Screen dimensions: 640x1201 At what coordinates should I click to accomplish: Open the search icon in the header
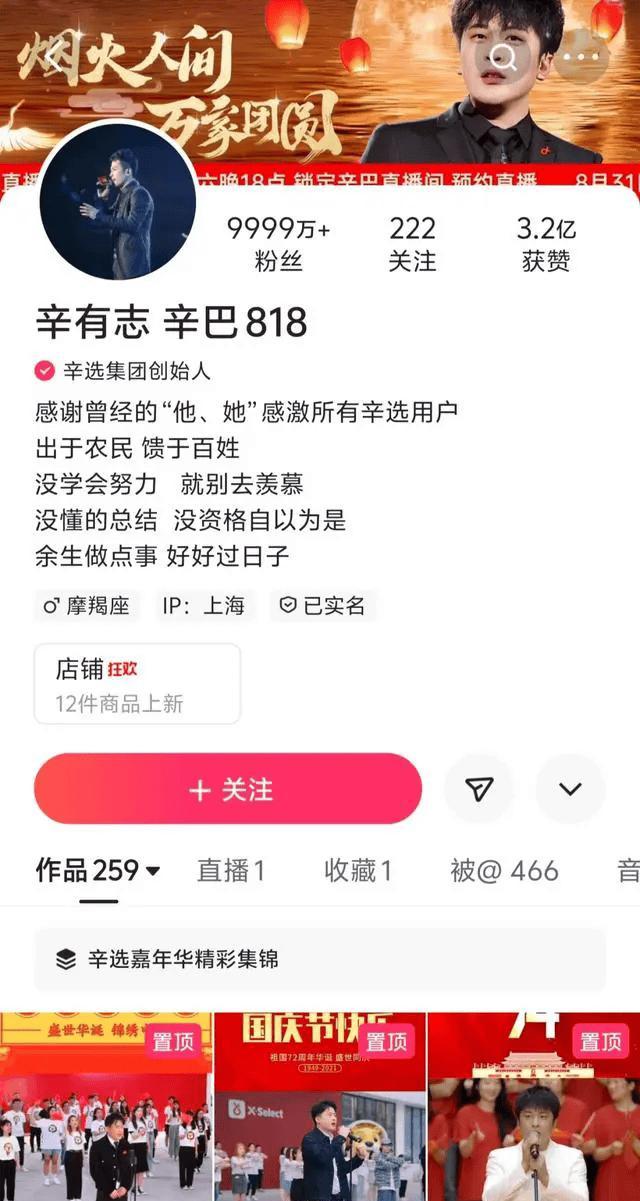(x=504, y=57)
